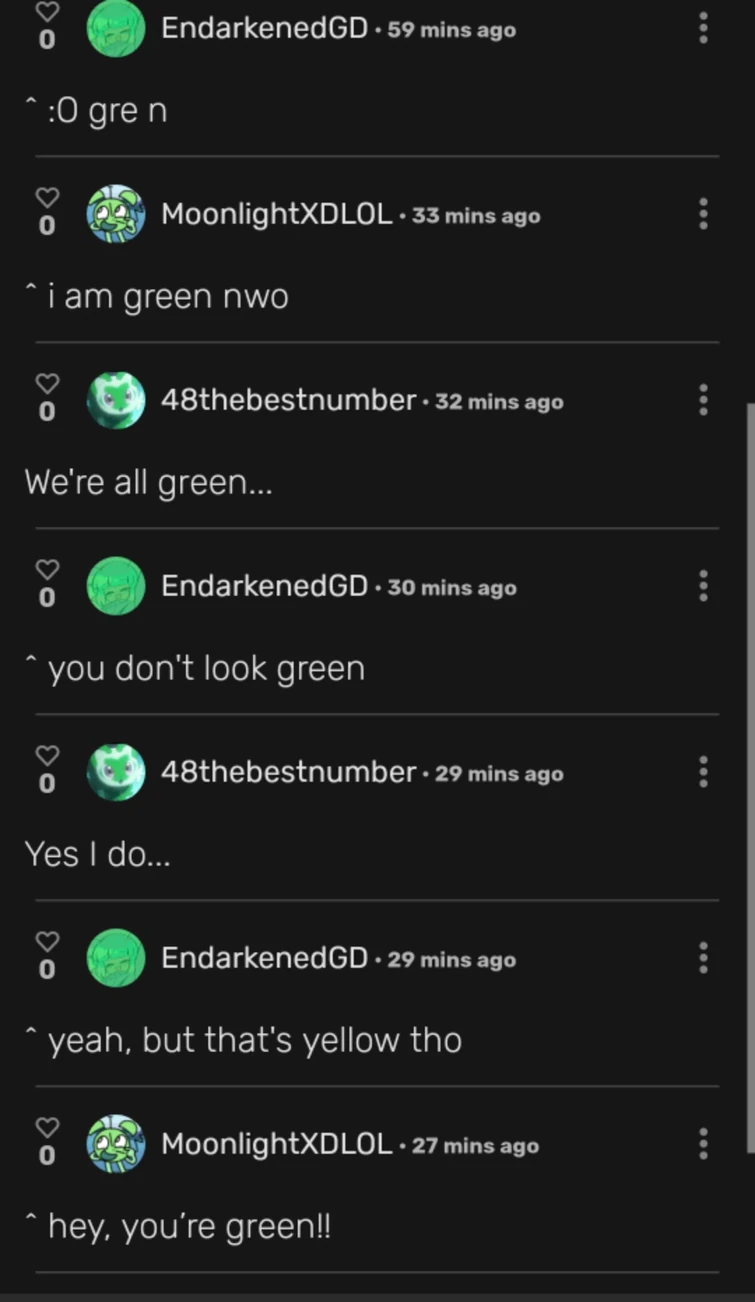Like the "i am green nwo" comment
Screen dimensions: 755x1302
coord(47,196)
